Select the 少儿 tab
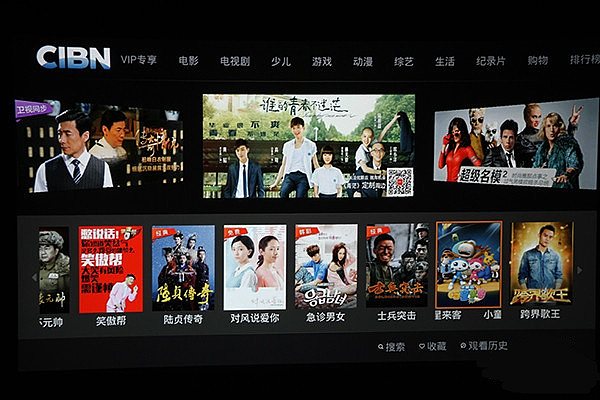Screen dimensions: 600x400 281,61
